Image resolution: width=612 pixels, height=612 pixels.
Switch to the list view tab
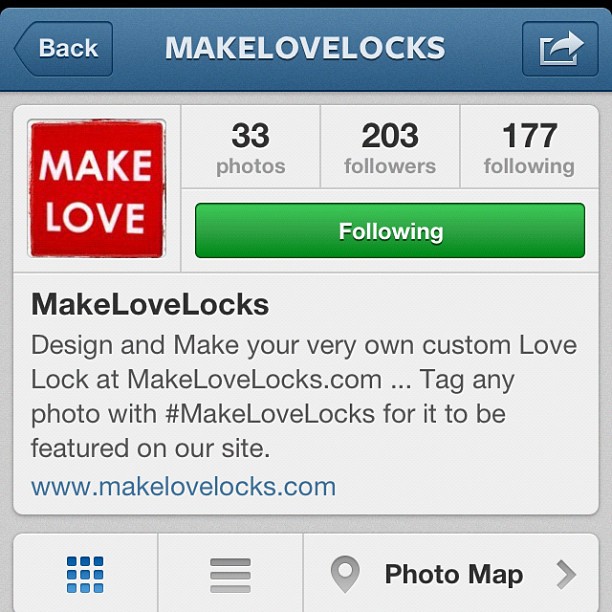tap(230, 574)
